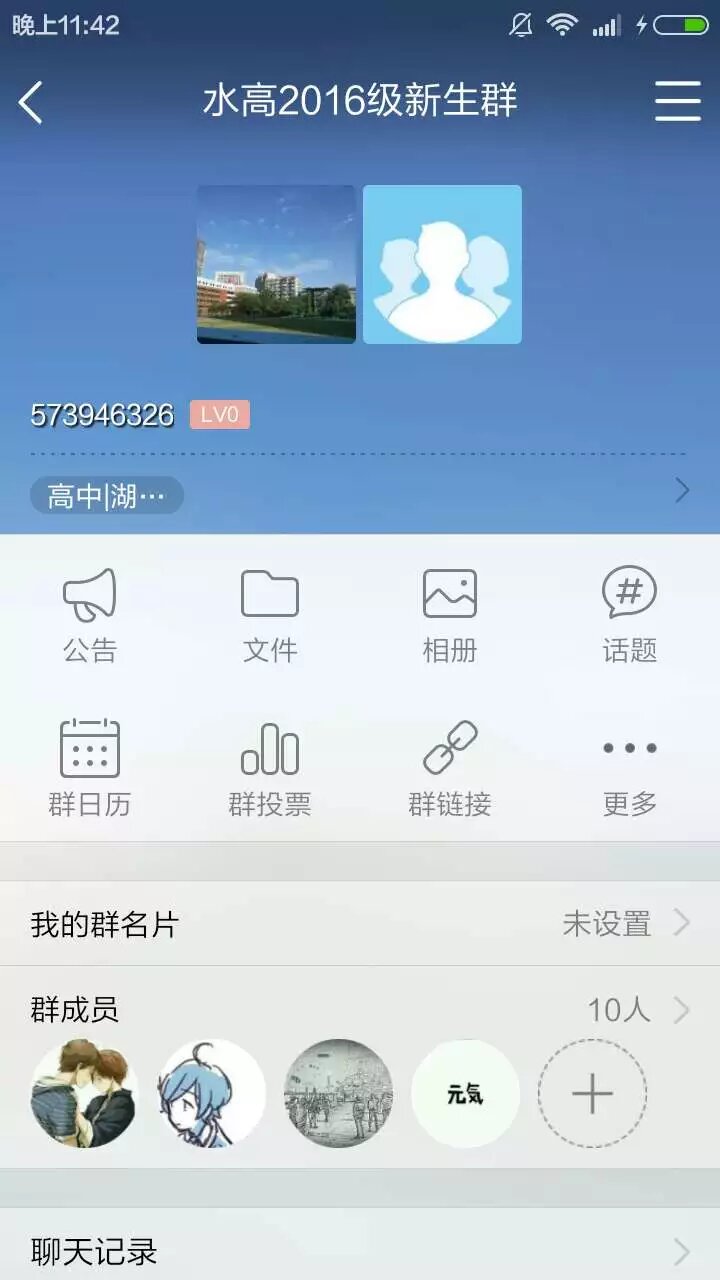The image size is (720, 1280).
Task: Open the 相册 group album
Action: [450, 616]
